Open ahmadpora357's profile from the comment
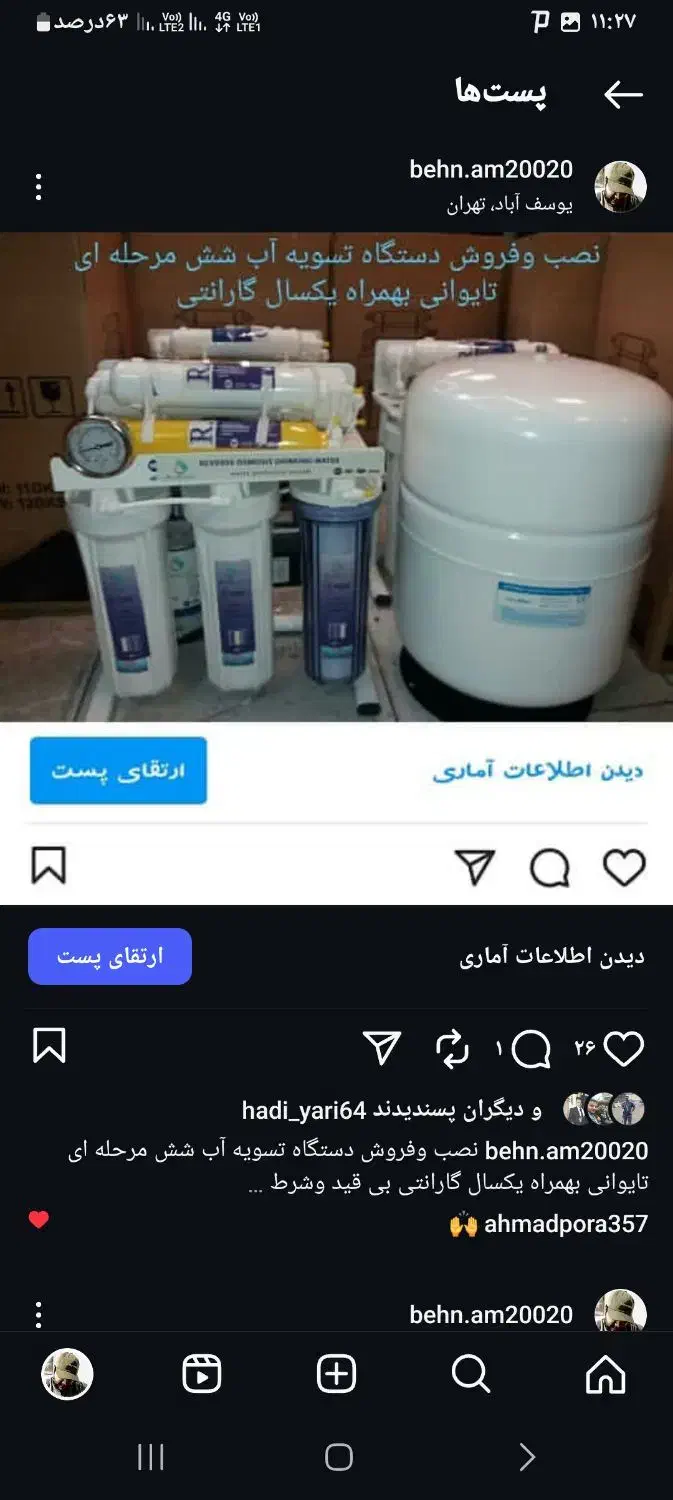The image size is (673, 1500). 566,1224
